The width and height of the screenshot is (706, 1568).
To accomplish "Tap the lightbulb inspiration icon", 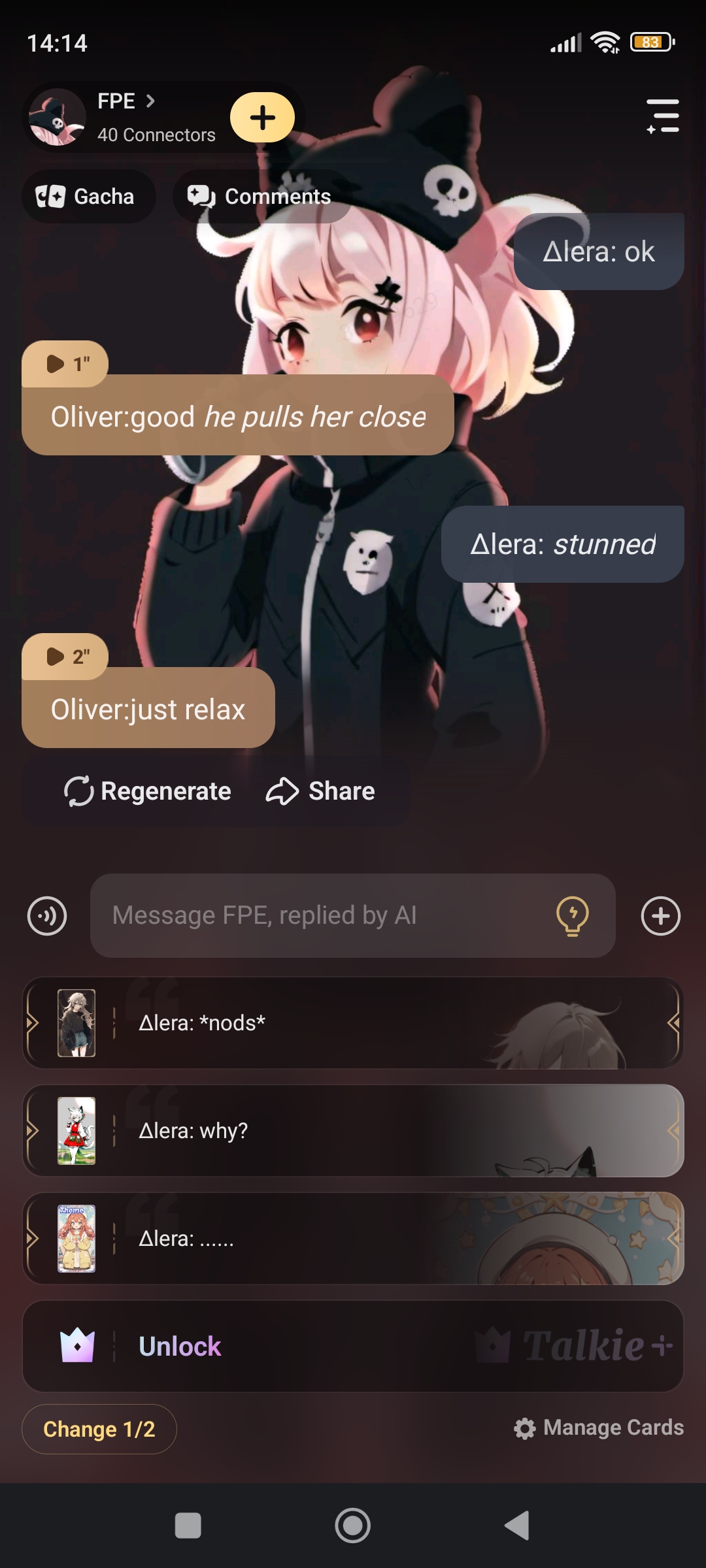I will (x=573, y=915).
